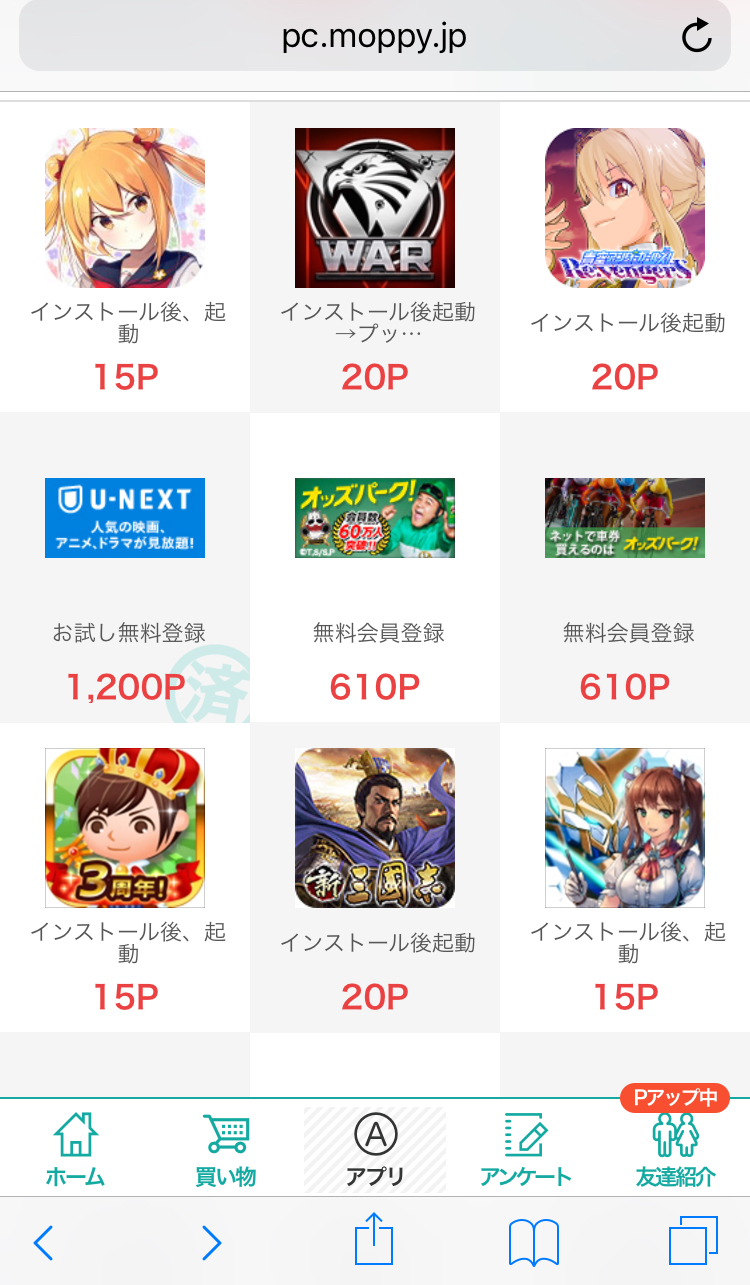Open the mecha girl 15P app offer
Screen dimensions: 750x1285
click(625, 877)
